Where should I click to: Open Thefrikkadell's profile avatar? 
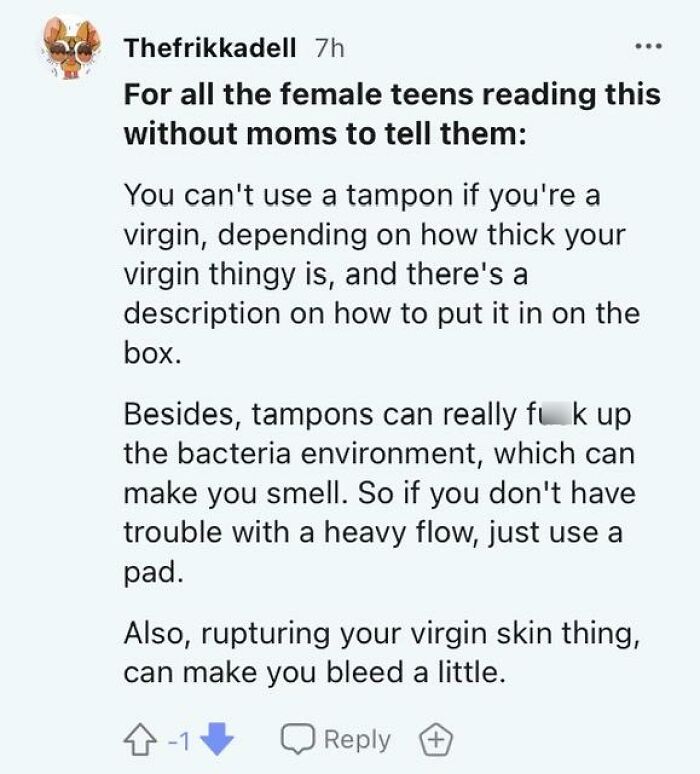(x=72, y=47)
